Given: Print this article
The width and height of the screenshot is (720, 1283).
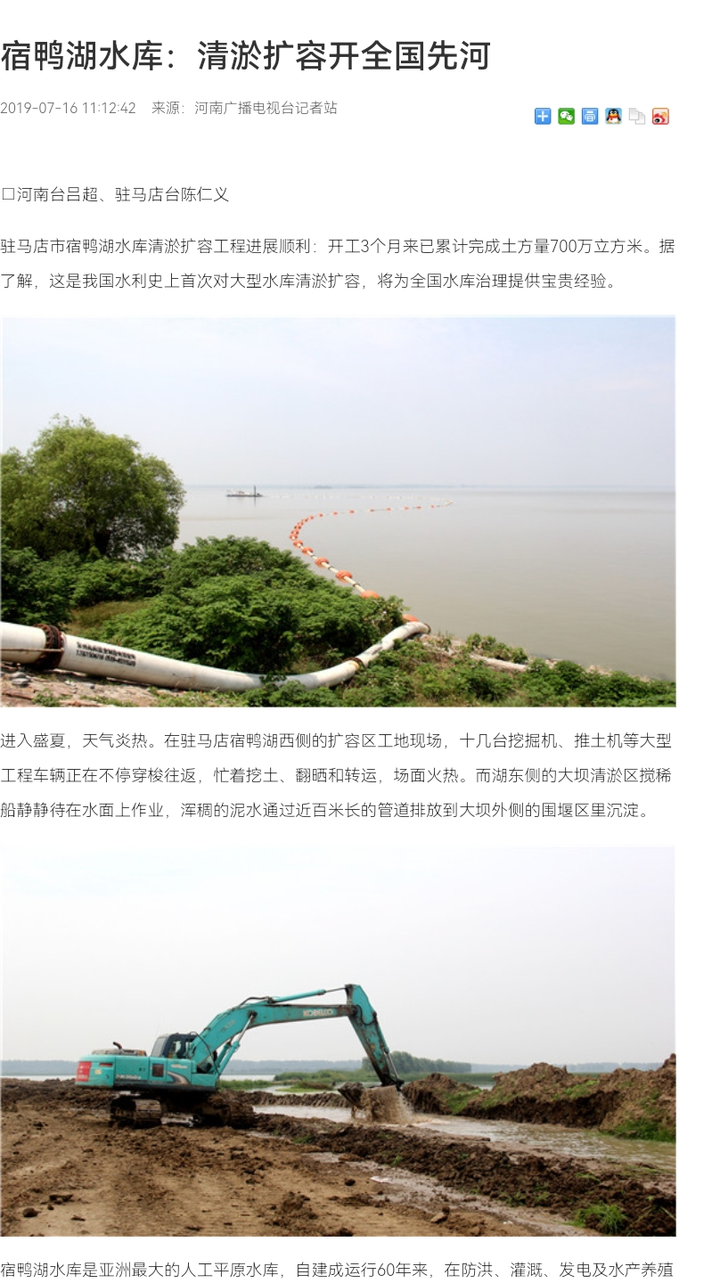Looking at the screenshot, I should point(590,116).
